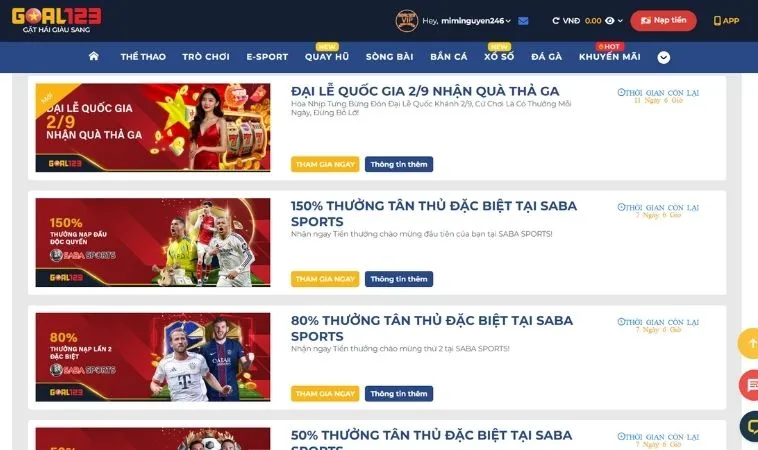758x450 pixels.
Task: Open the QUAY HŨ section
Action: [327, 57]
